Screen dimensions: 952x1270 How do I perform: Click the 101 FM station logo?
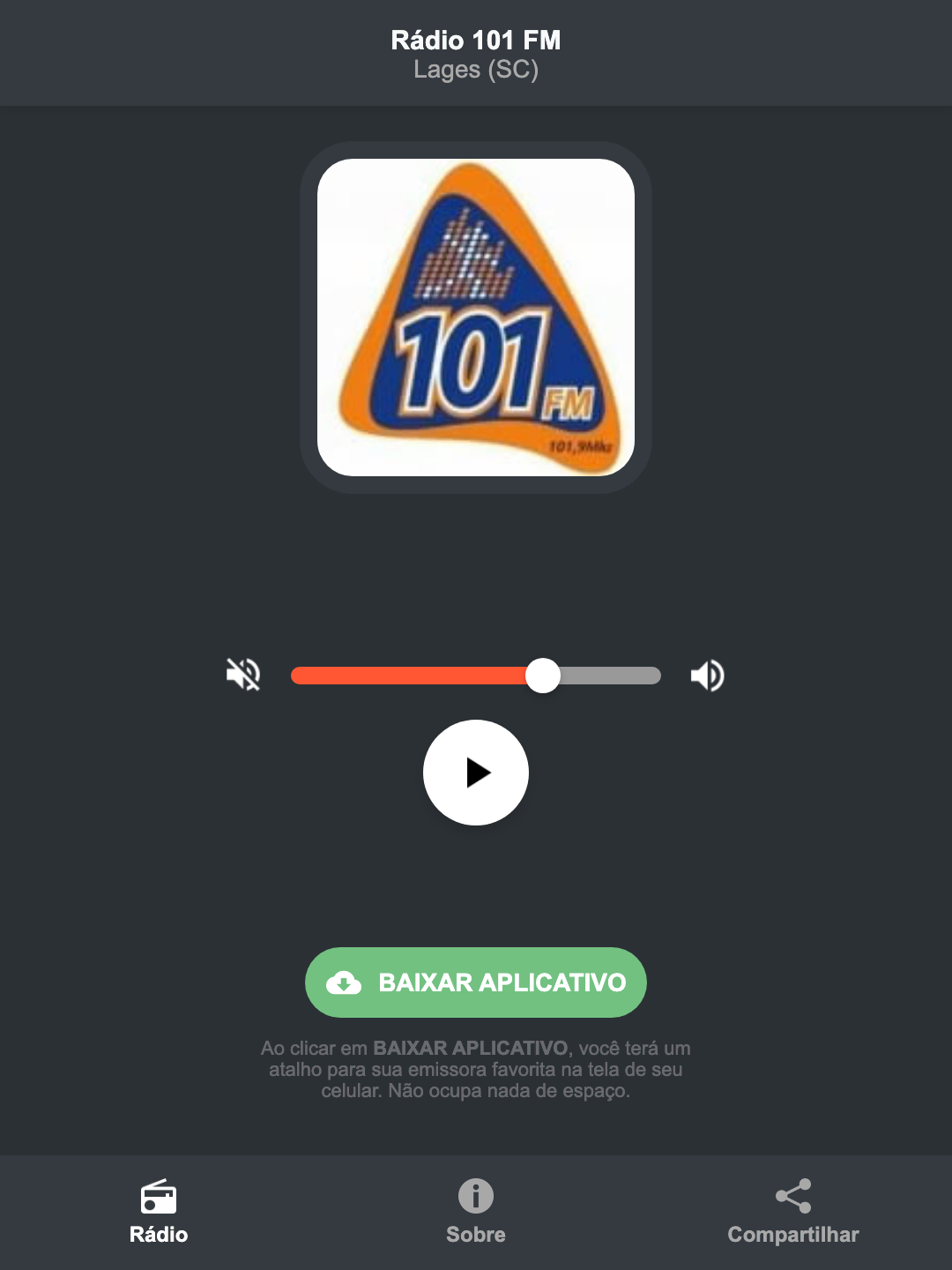pyautogui.click(x=476, y=317)
